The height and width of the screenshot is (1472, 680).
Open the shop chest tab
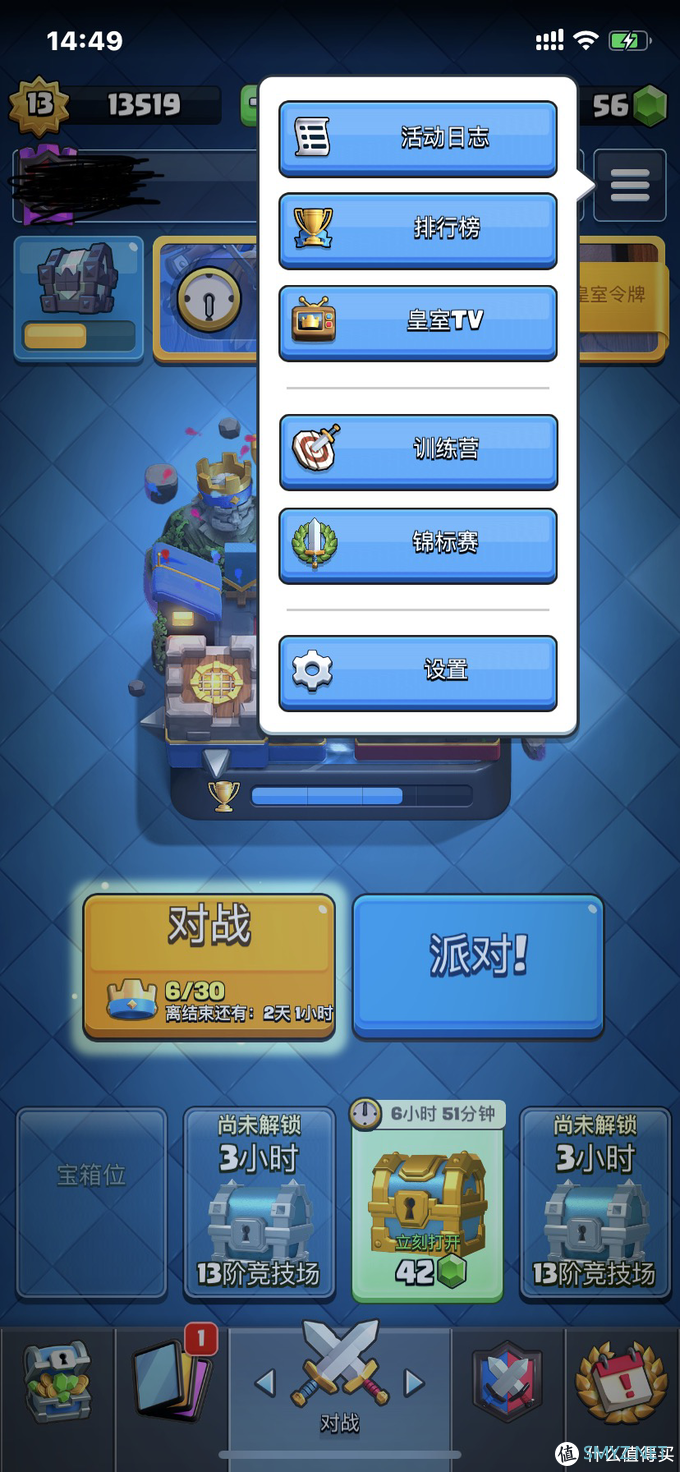tap(57, 1383)
